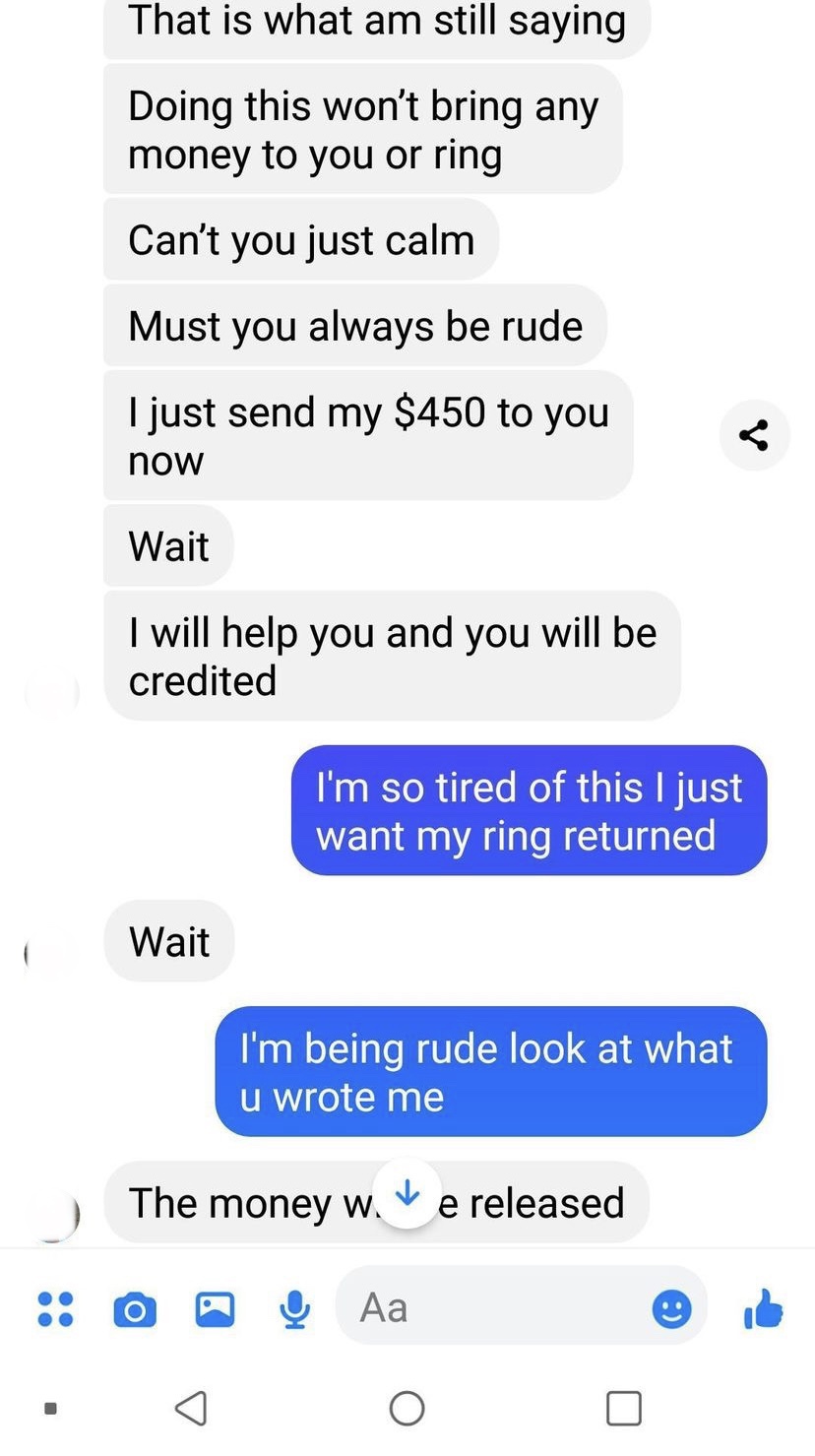Open the emoji picker smiley

[x=671, y=1308]
